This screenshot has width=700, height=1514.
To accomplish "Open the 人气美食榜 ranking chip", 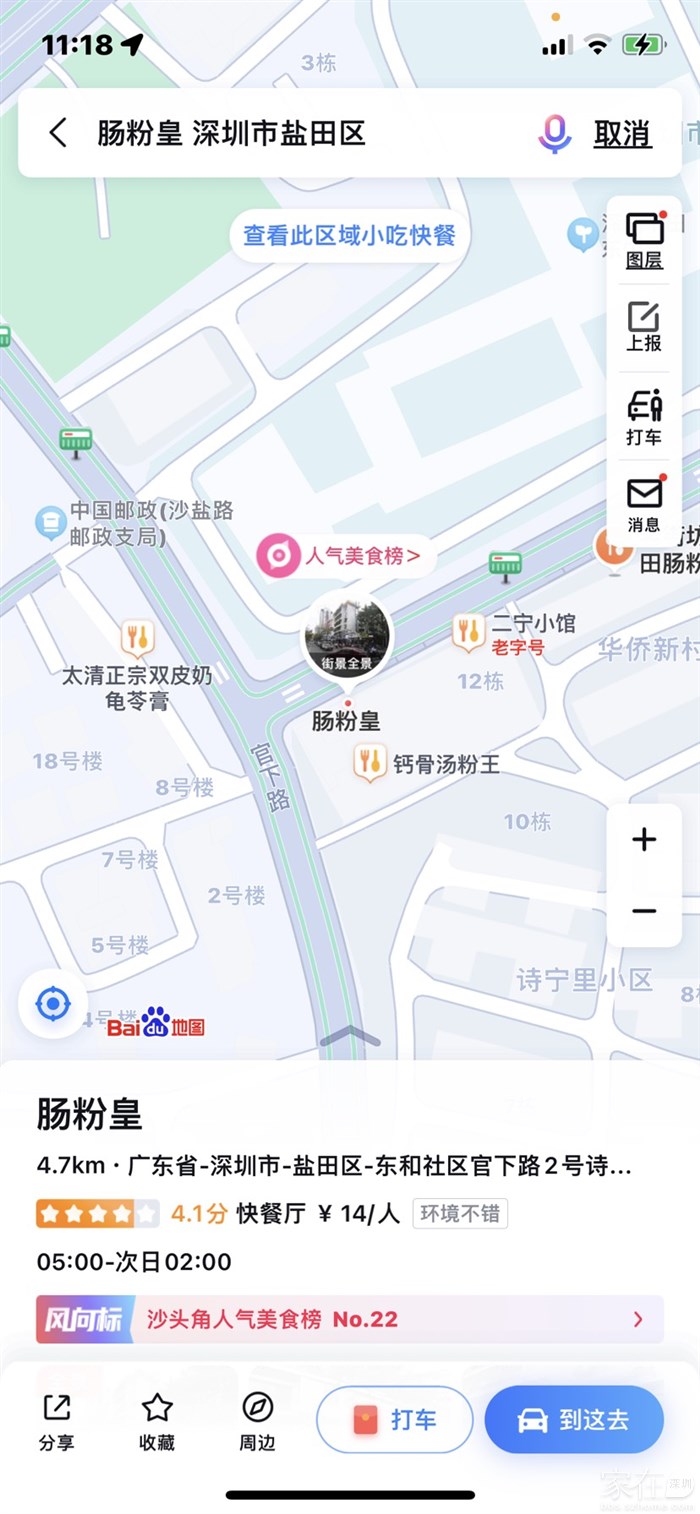I will tap(346, 555).
